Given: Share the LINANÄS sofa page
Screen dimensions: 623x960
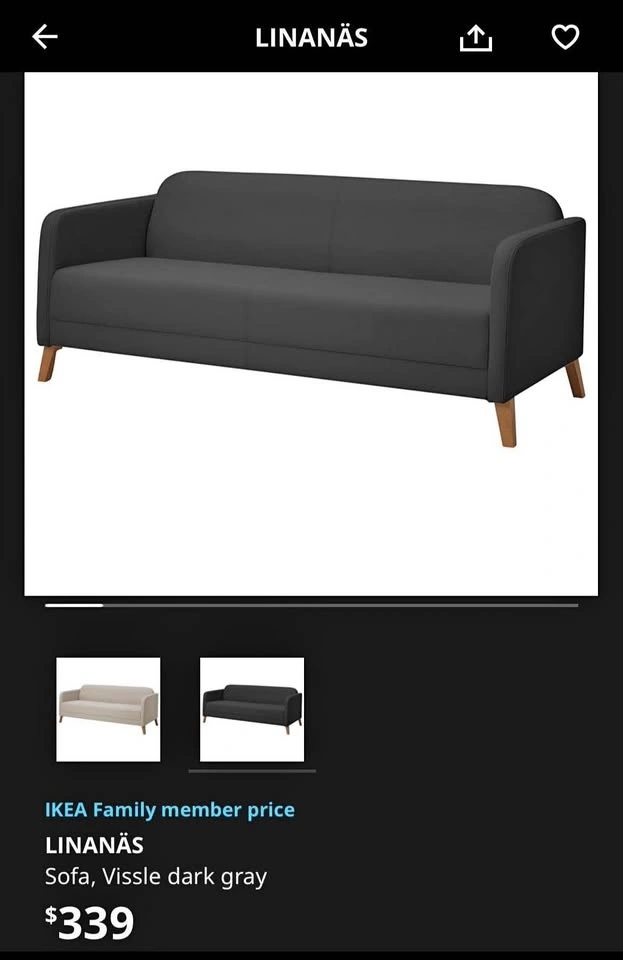Looking at the screenshot, I should [476, 38].
